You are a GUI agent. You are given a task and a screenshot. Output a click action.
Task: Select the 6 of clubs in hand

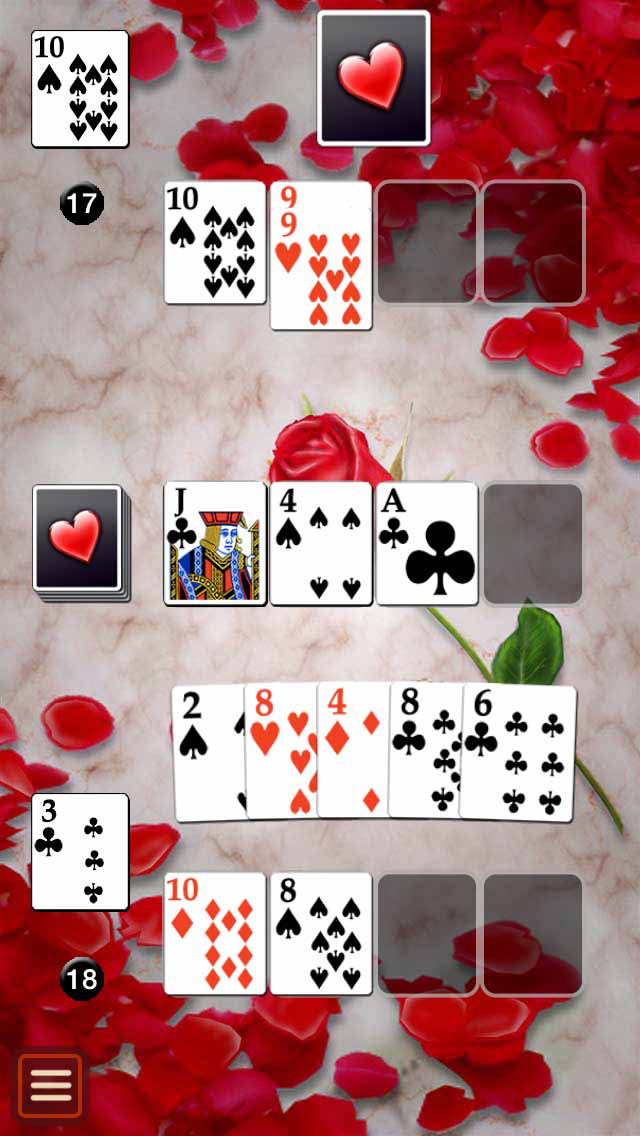pyautogui.click(x=520, y=750)
